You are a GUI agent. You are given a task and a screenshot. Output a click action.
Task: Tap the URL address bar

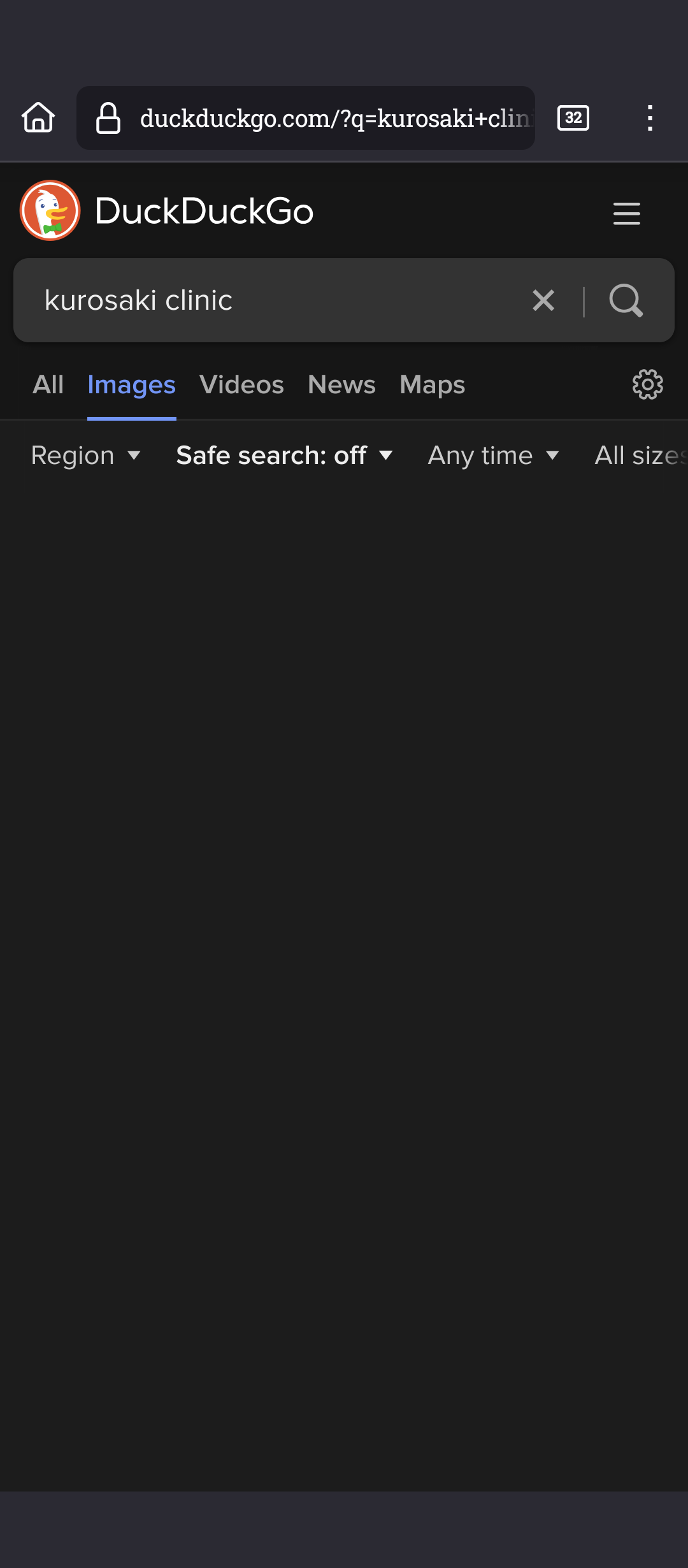pos(306,118)
